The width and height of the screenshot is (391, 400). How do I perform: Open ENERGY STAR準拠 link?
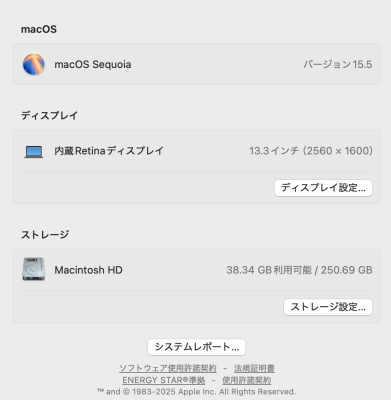(163, 380)
